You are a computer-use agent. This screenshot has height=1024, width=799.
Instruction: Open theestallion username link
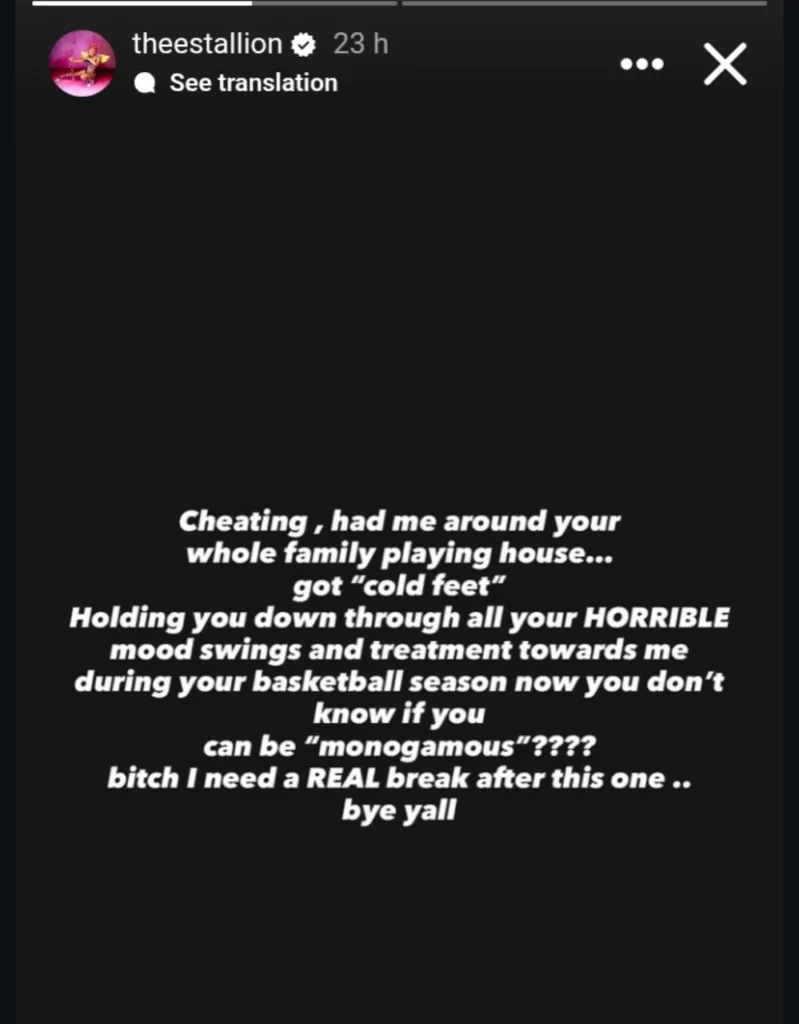pyautogui.click(x=207, y=44)
